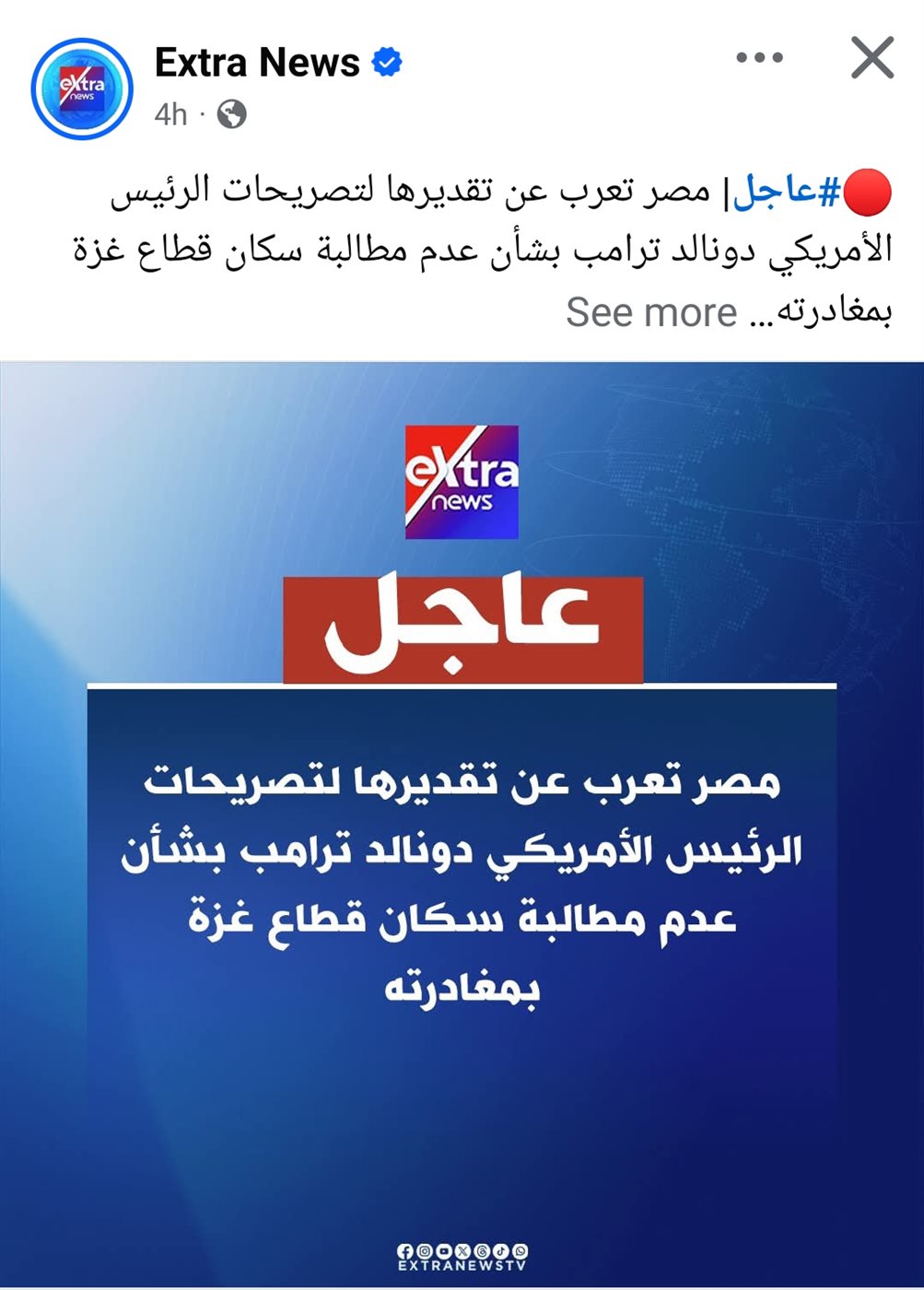Dismiss the post with the X button
The height and width of the screenshot is (1290, 924).
871,58
